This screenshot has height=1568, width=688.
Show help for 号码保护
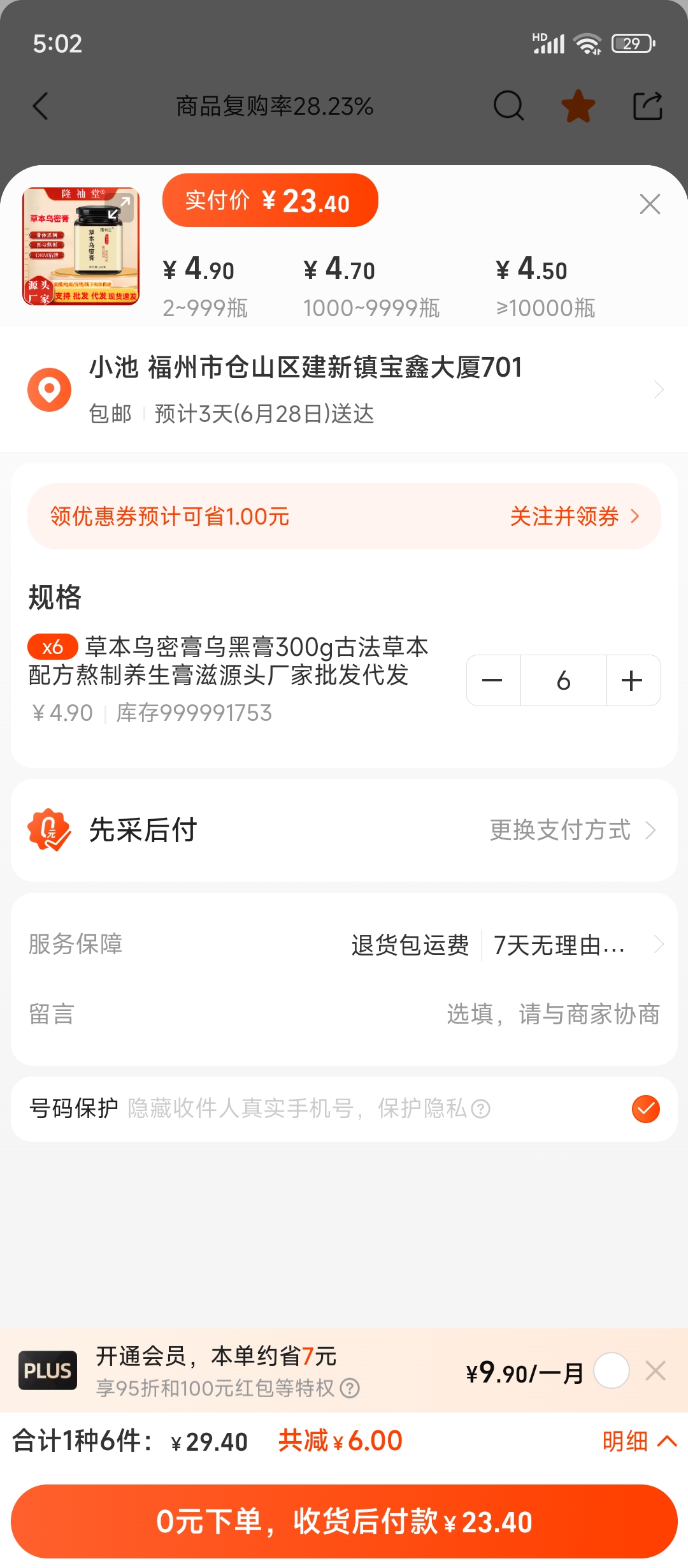480,1109
